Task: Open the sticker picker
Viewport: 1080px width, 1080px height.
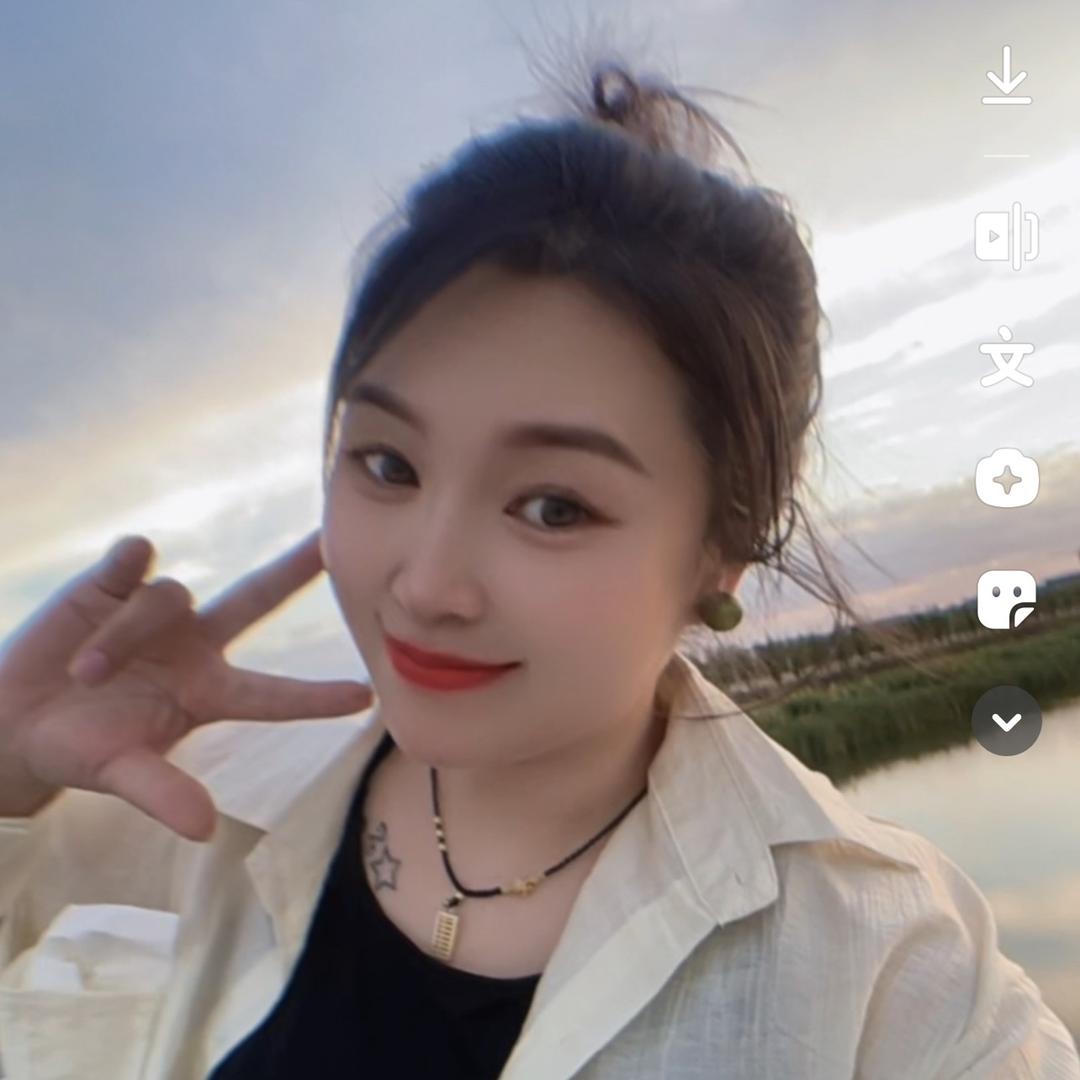Action: click(x=1006, y=600)
